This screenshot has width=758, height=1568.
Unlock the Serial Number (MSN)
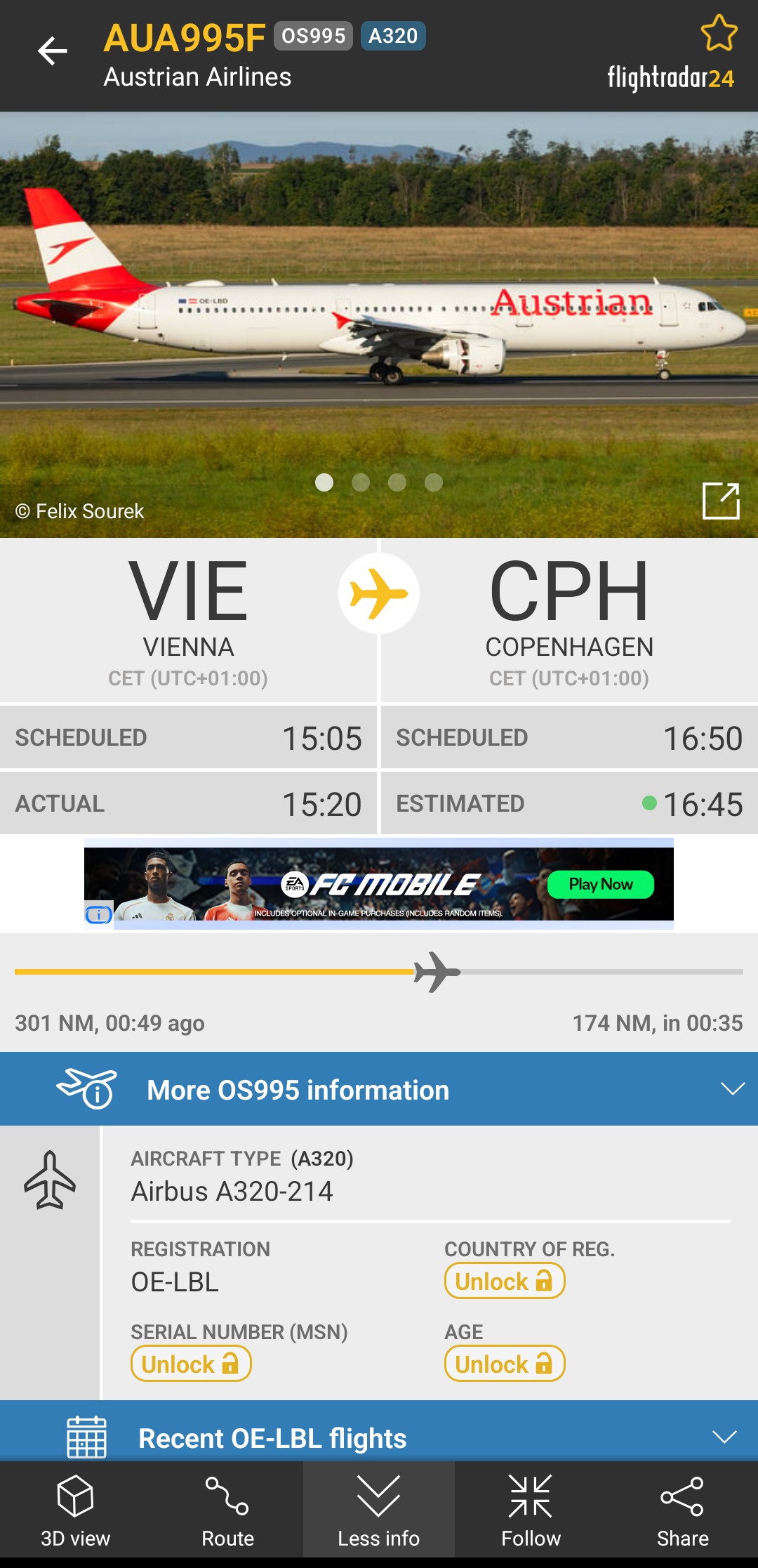pyautogui.click(x=191, y=1364)
